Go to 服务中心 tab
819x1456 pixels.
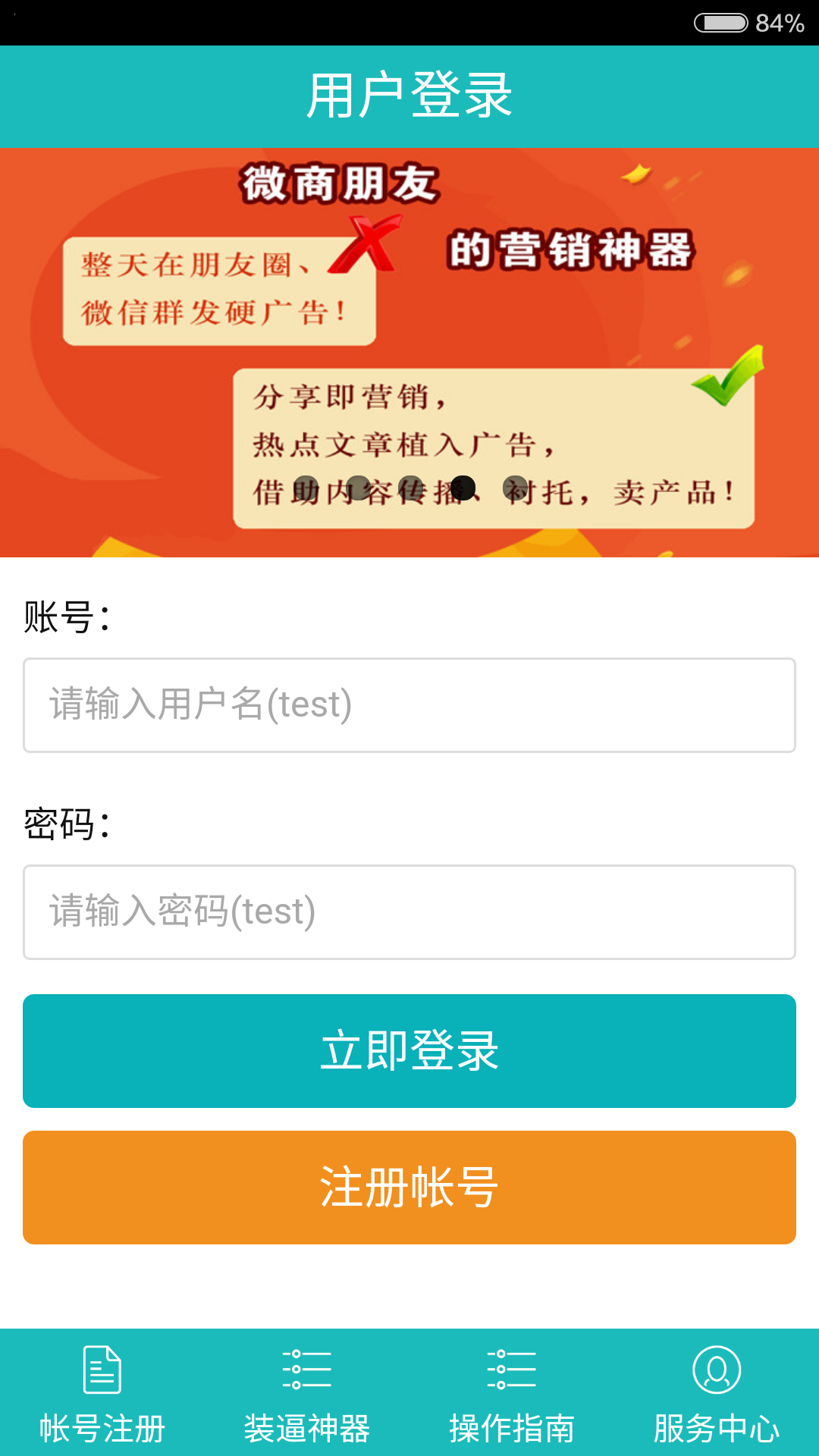(x=717, y=1394)
